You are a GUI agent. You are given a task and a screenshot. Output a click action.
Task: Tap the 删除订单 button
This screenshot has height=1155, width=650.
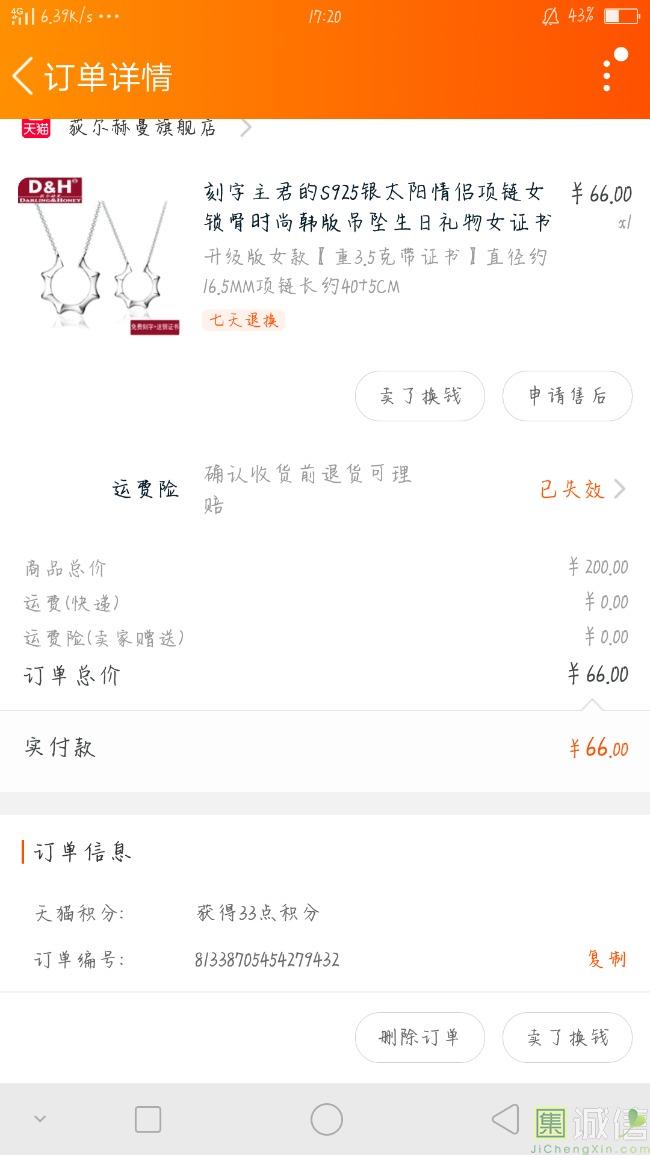(x=420, y=1037)
